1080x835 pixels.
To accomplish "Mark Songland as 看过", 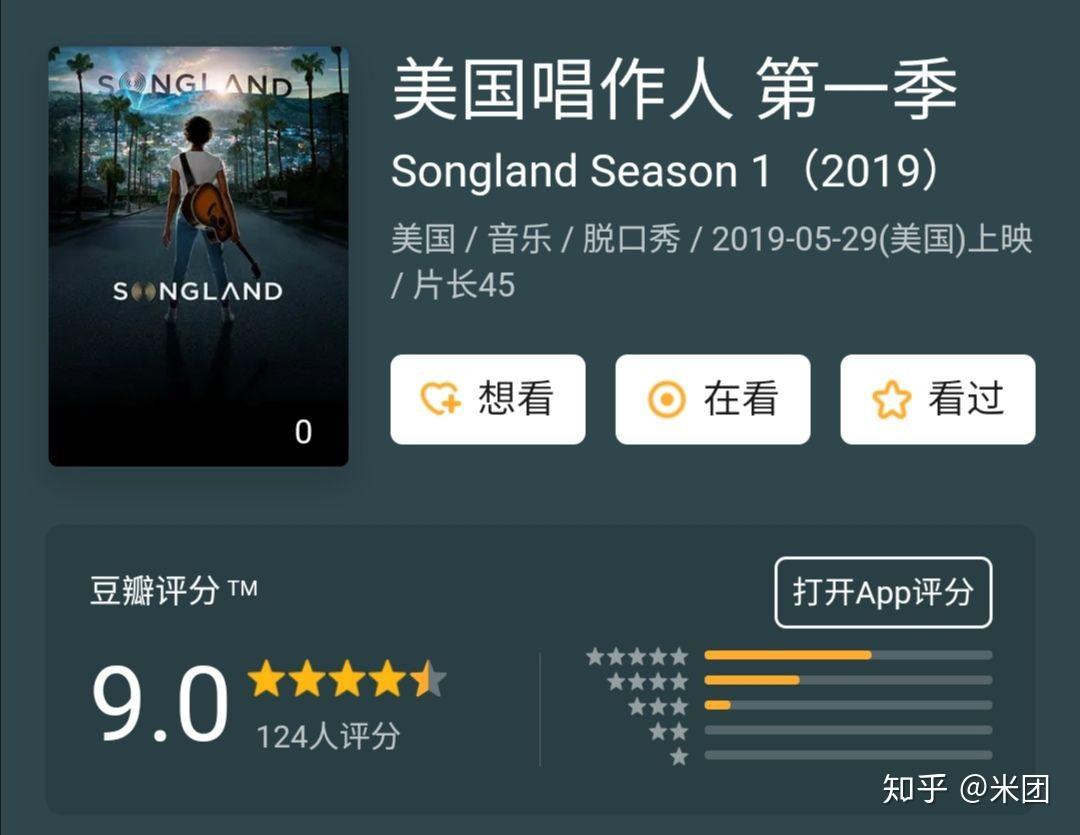I will pos(937,399).
